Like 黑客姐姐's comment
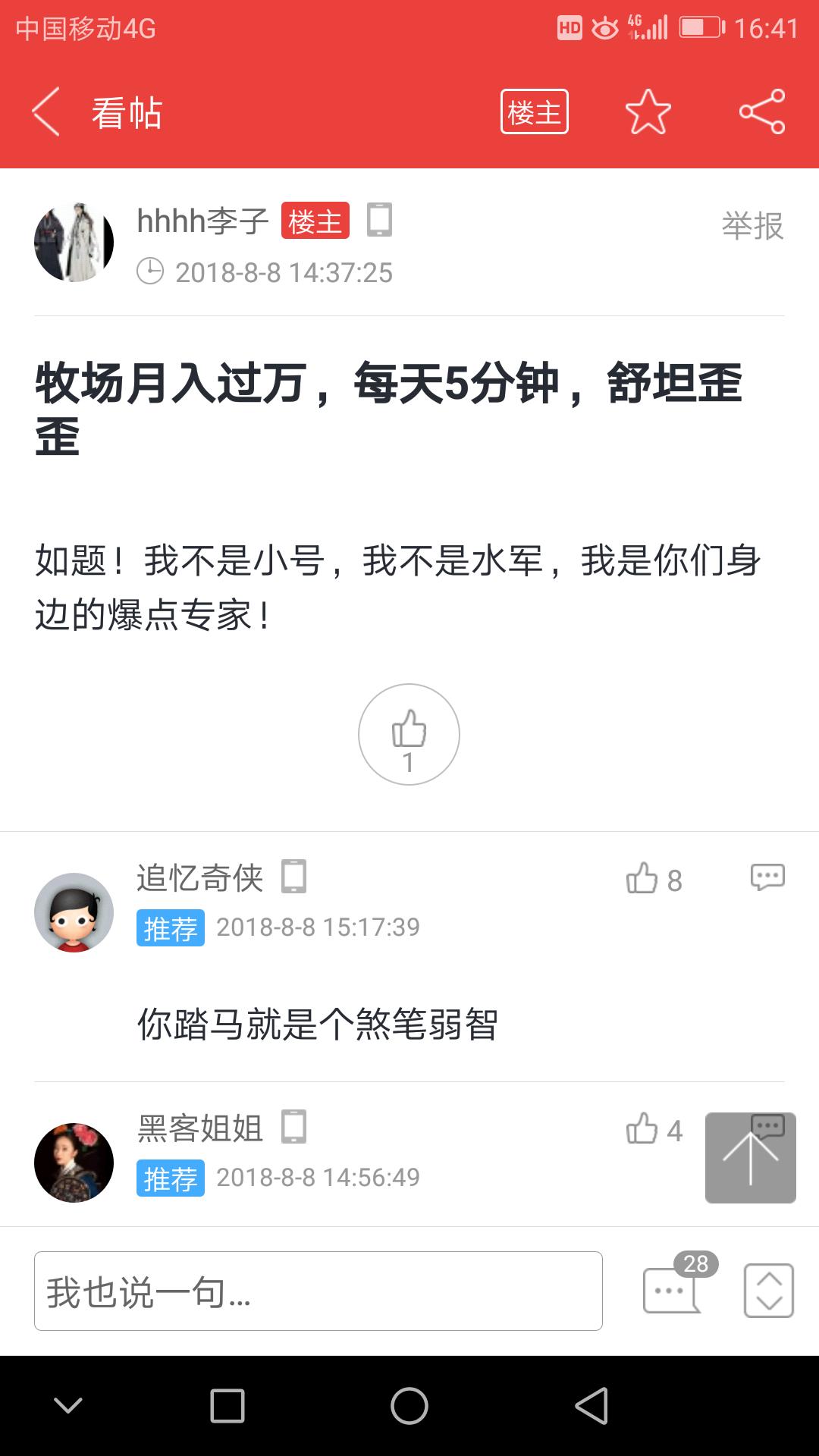The image size is (819, 1456). point(652,1130)
